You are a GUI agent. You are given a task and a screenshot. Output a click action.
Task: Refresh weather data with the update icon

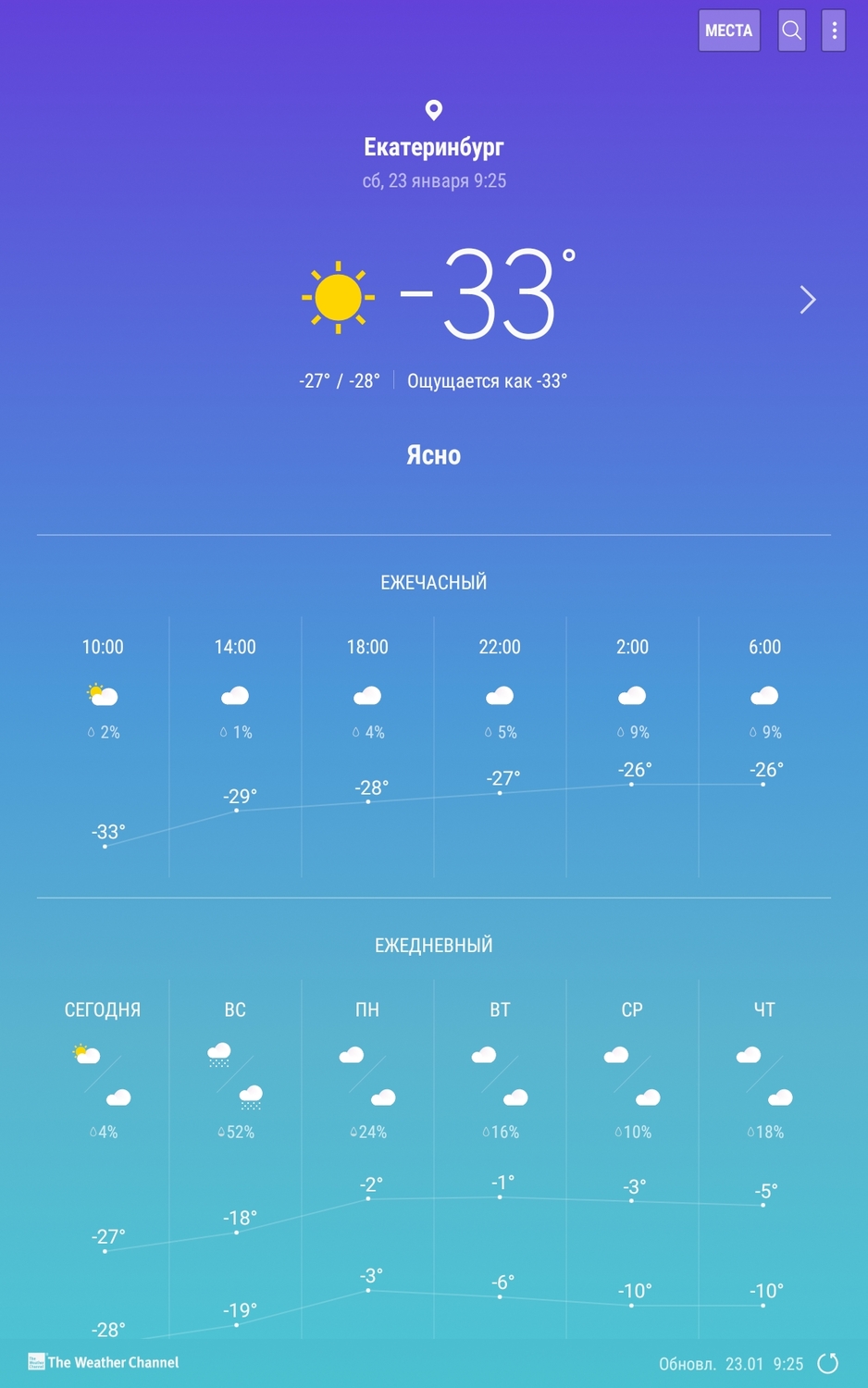tap(828, 1363)
